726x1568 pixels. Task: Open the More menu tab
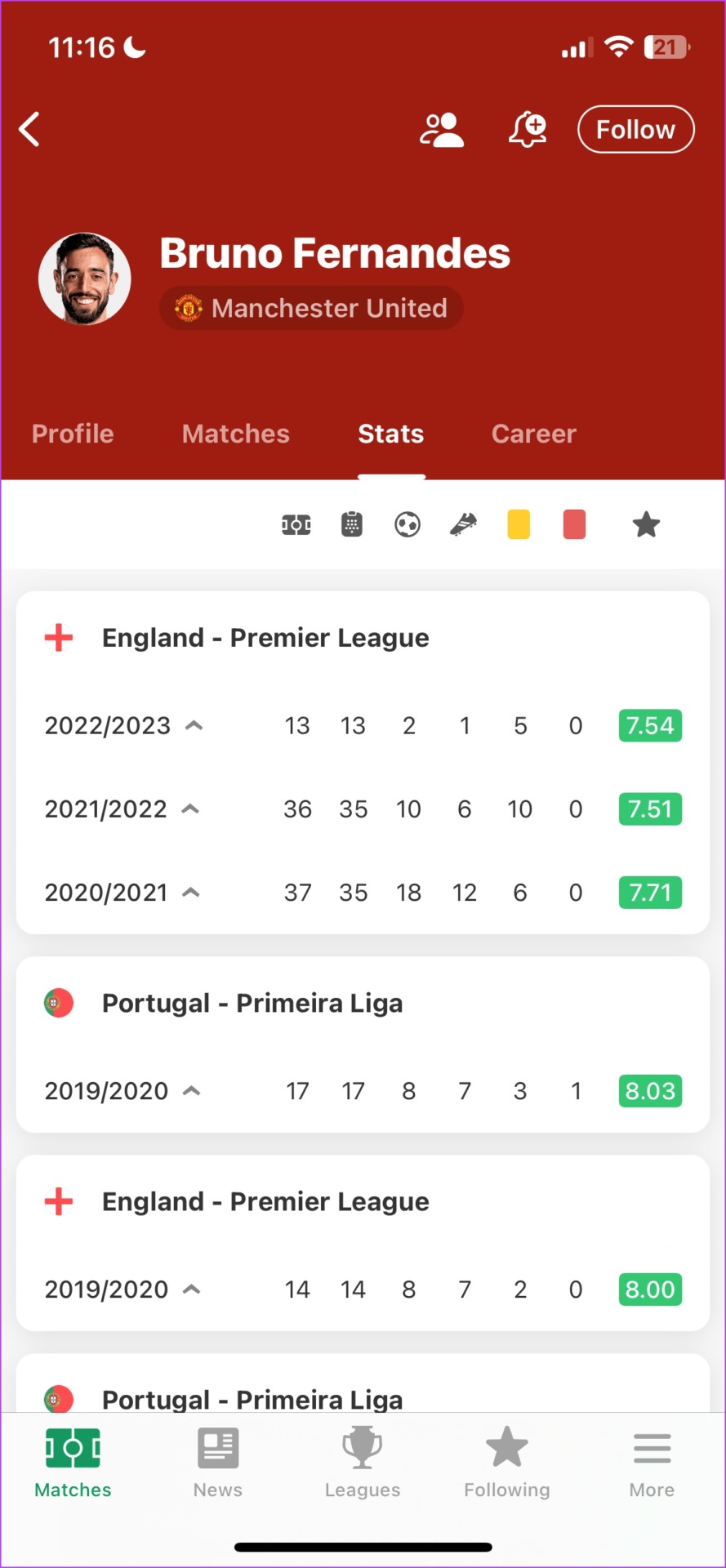coord(652,1463)
